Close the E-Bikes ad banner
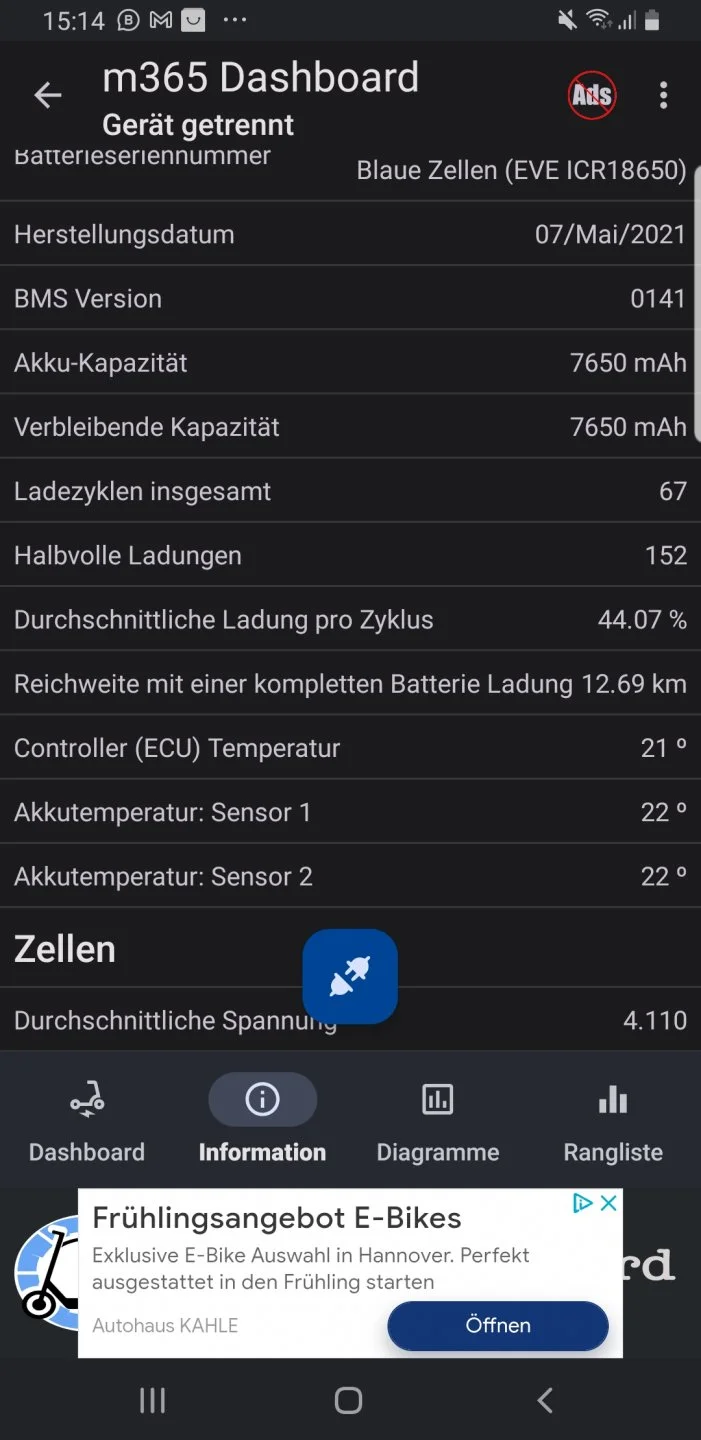This screenshot has width=701, height=1440. tap(608, 1203)
